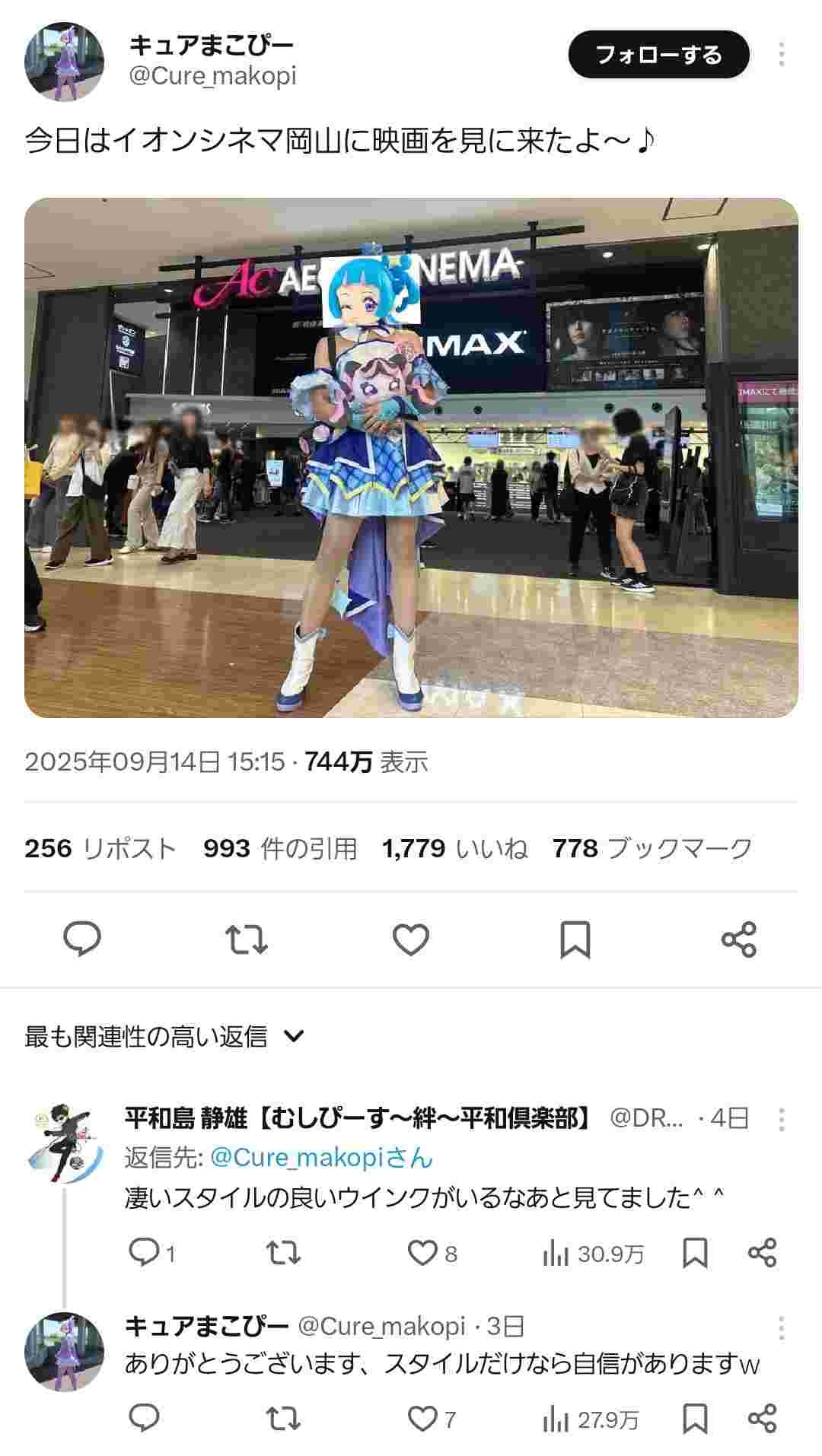Bookmark the main post
Screen dimensions: 822x1456
575,939
